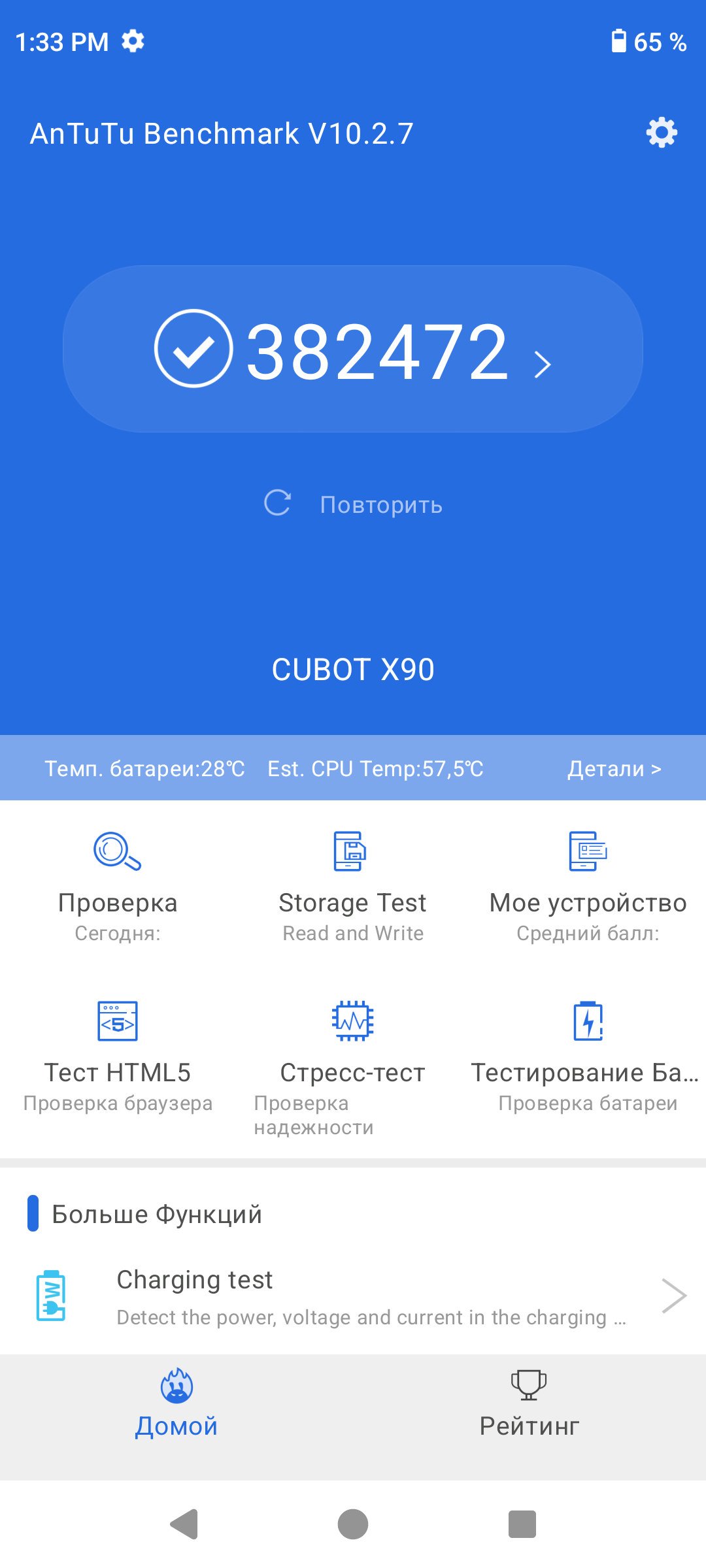The height and width of the screenshot is (1568, 706).
Task: Open the Charging test row
Action: click(x=353, y=1297)
